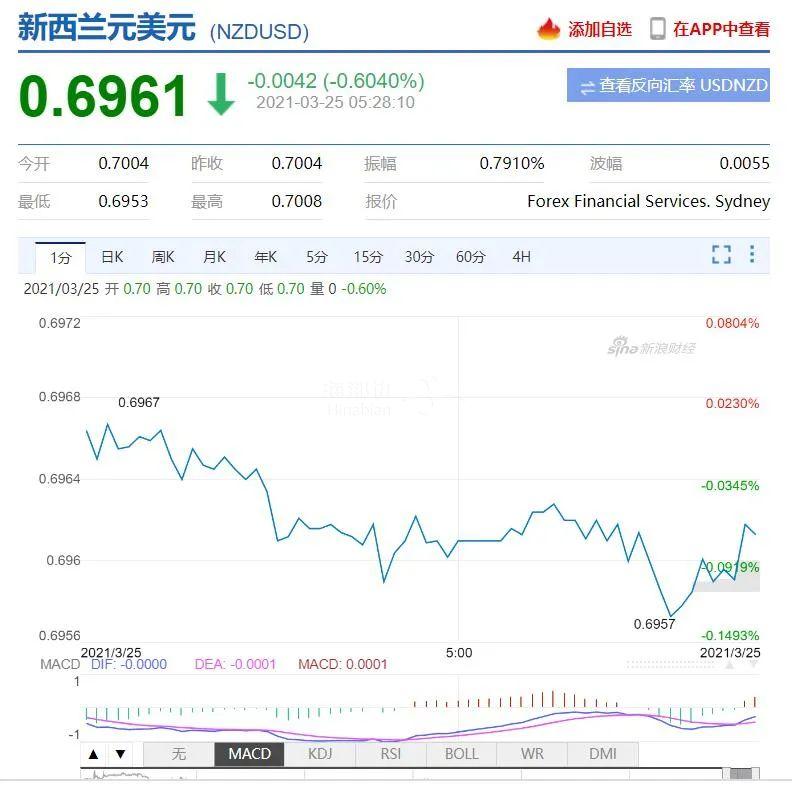Image resolution: width=792 pixels, height=792 pixels.
Task: Open the 4H chart tab
Action: pos(521,257)
